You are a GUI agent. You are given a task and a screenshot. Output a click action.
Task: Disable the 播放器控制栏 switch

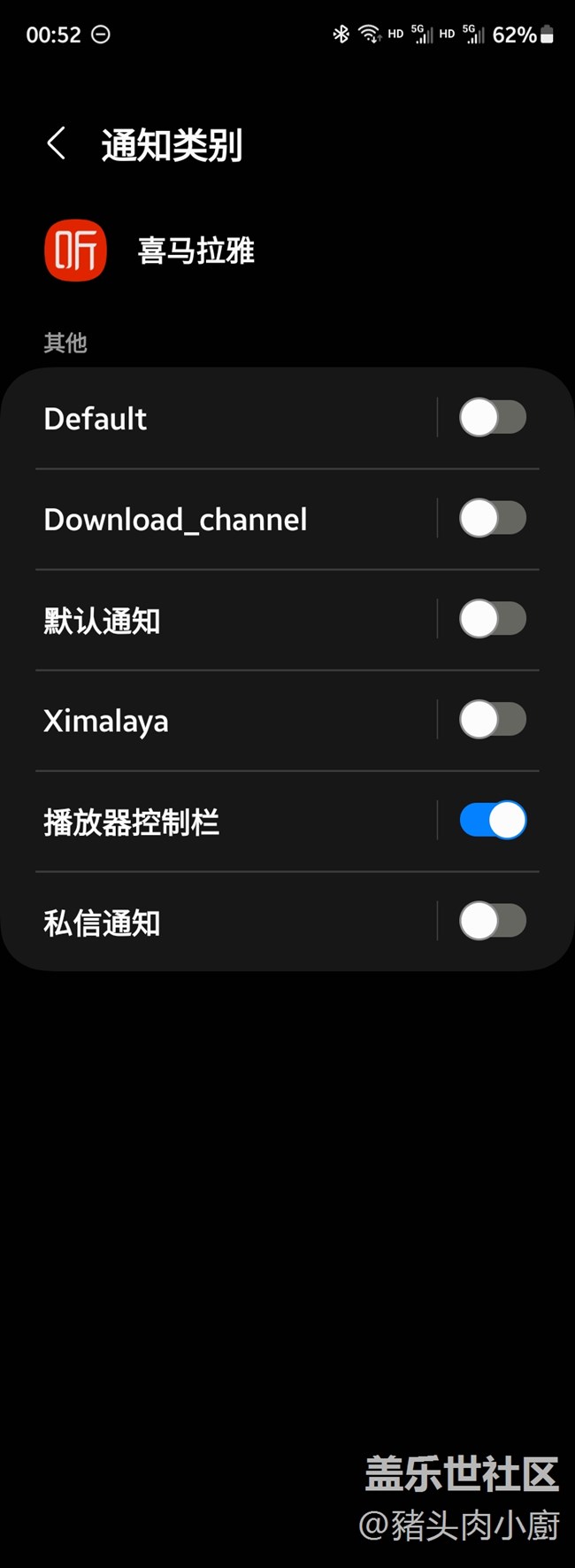coord(492,821)
